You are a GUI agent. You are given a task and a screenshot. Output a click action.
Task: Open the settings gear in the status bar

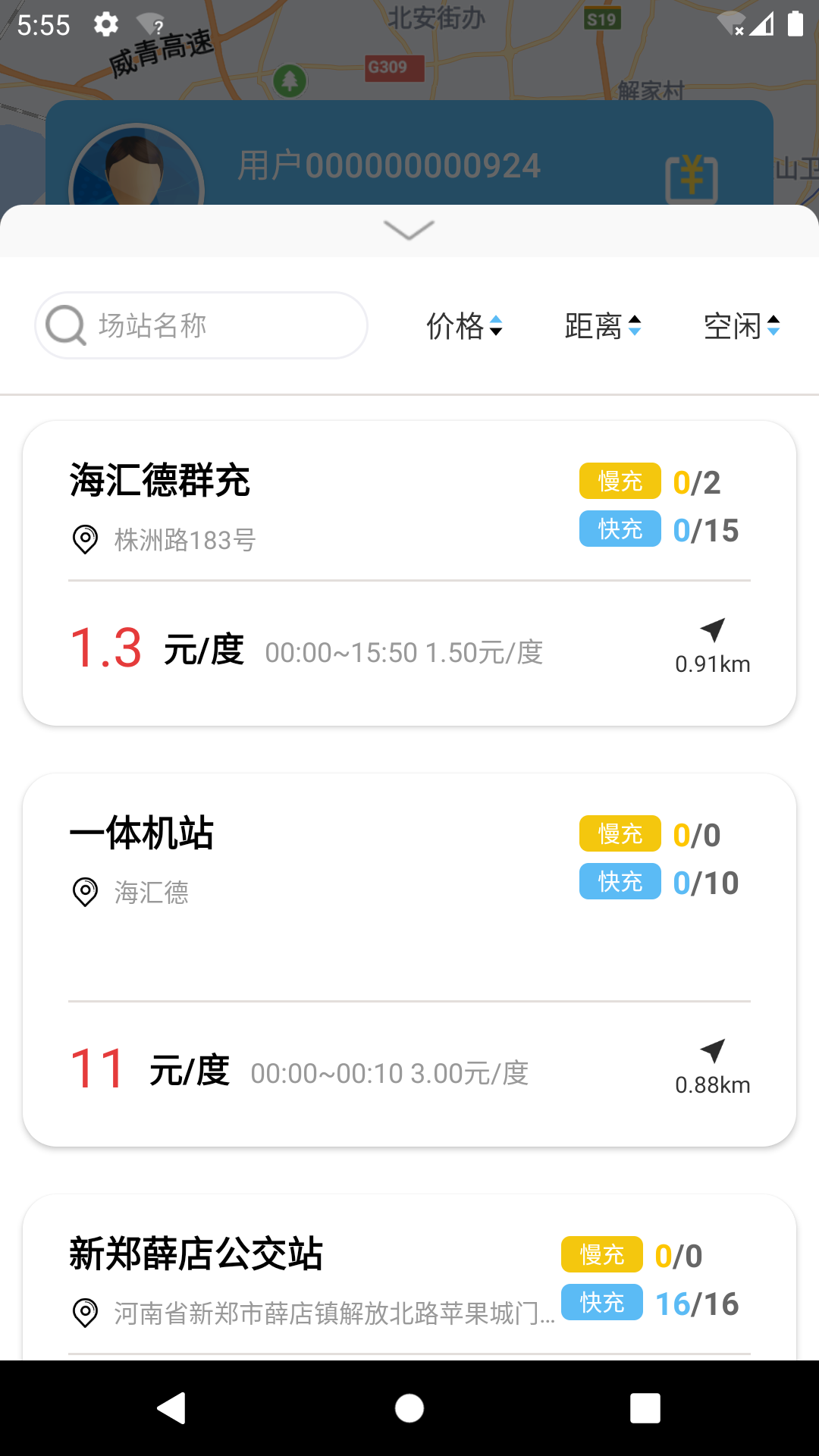pos(105,24)
